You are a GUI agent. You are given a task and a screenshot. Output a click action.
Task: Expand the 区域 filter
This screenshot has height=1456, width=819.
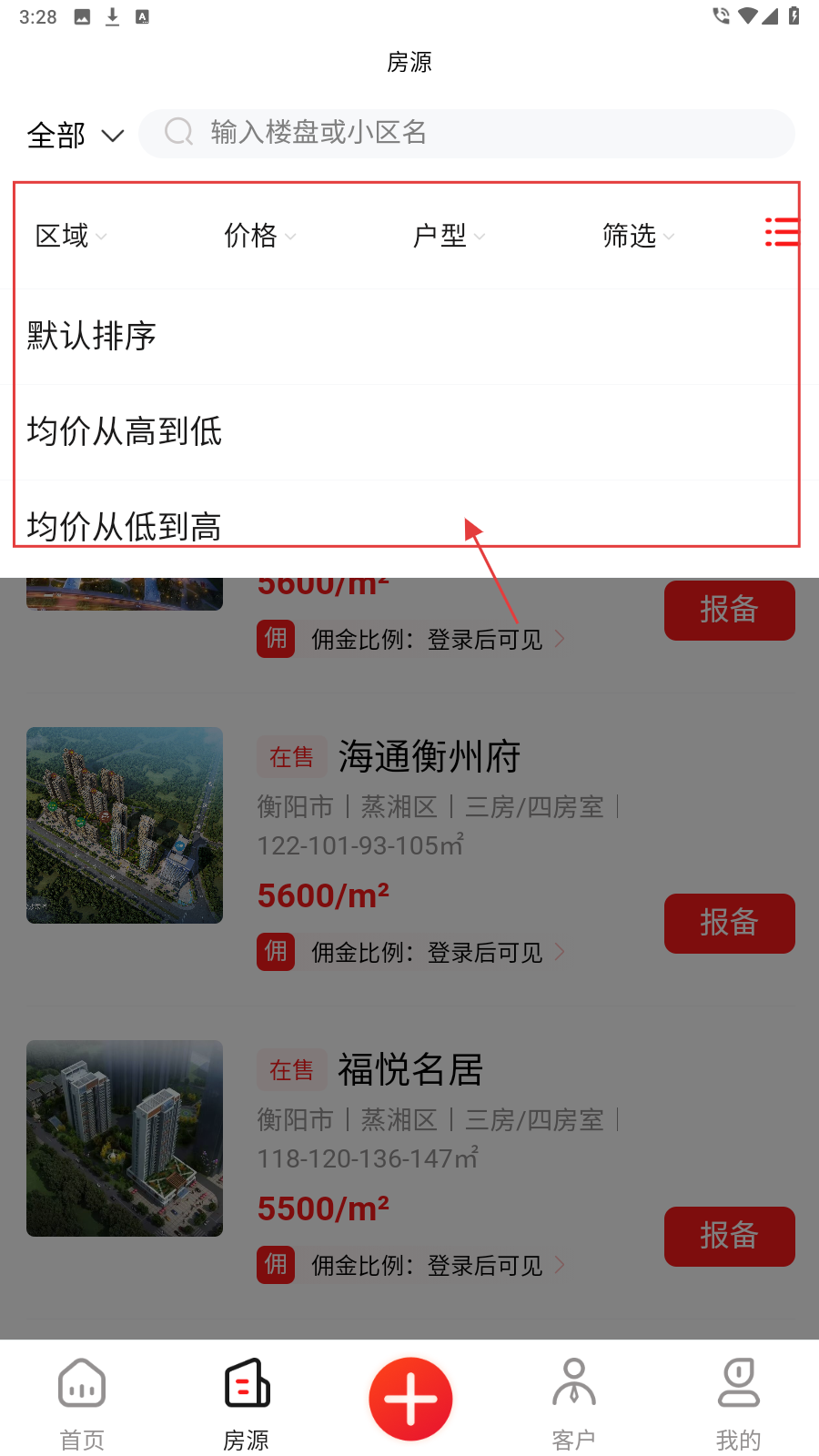tap(70, 236)
